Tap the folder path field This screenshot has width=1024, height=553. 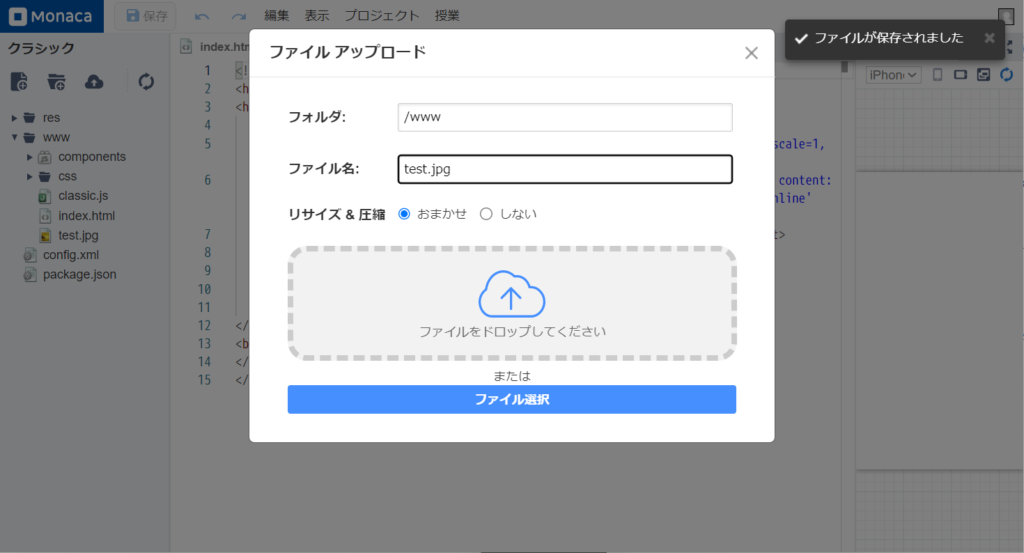(x=565, y=117)
